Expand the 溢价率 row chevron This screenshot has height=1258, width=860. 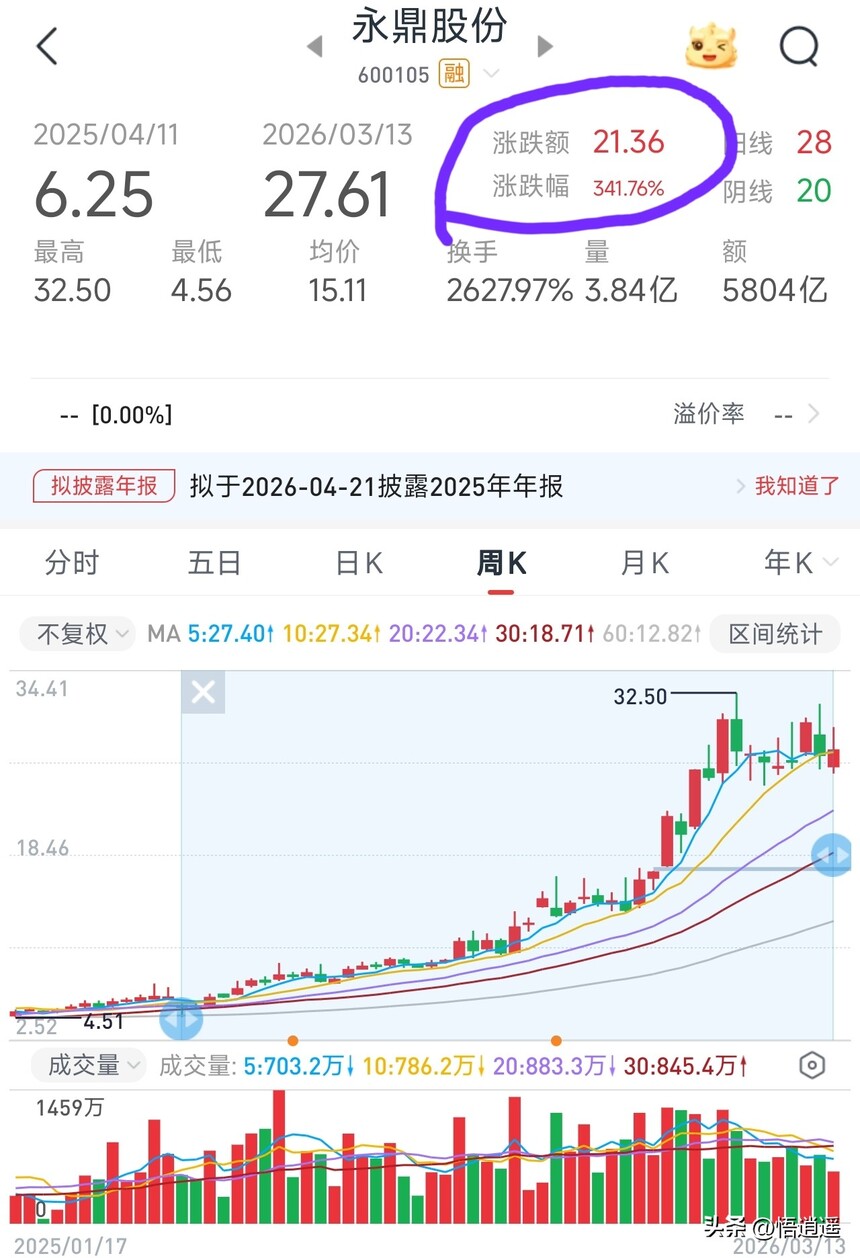[813, 414]
